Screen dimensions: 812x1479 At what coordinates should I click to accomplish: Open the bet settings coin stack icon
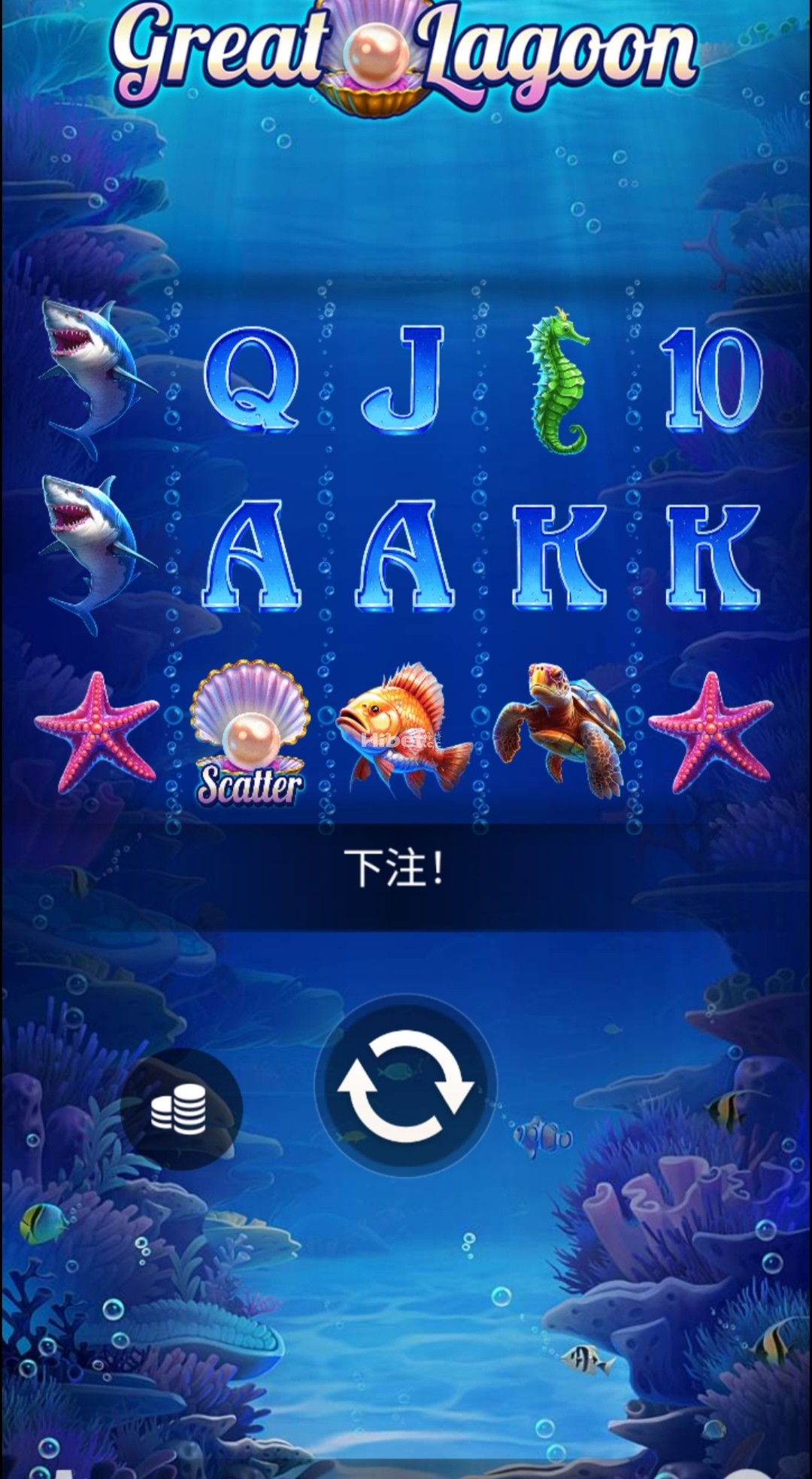click(x=180, y=1109)
